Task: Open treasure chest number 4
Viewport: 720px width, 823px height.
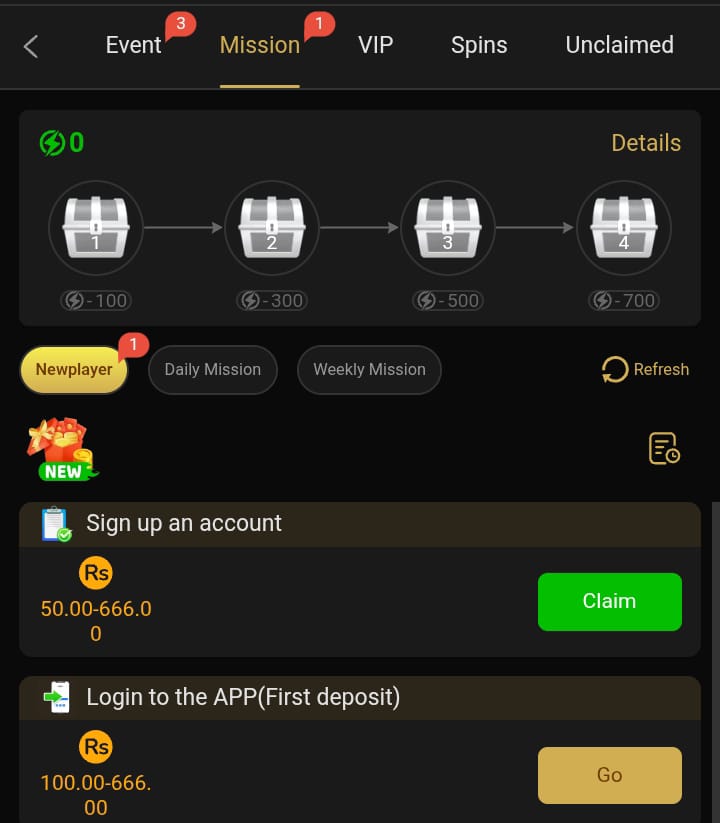Action: pos(624,227)
